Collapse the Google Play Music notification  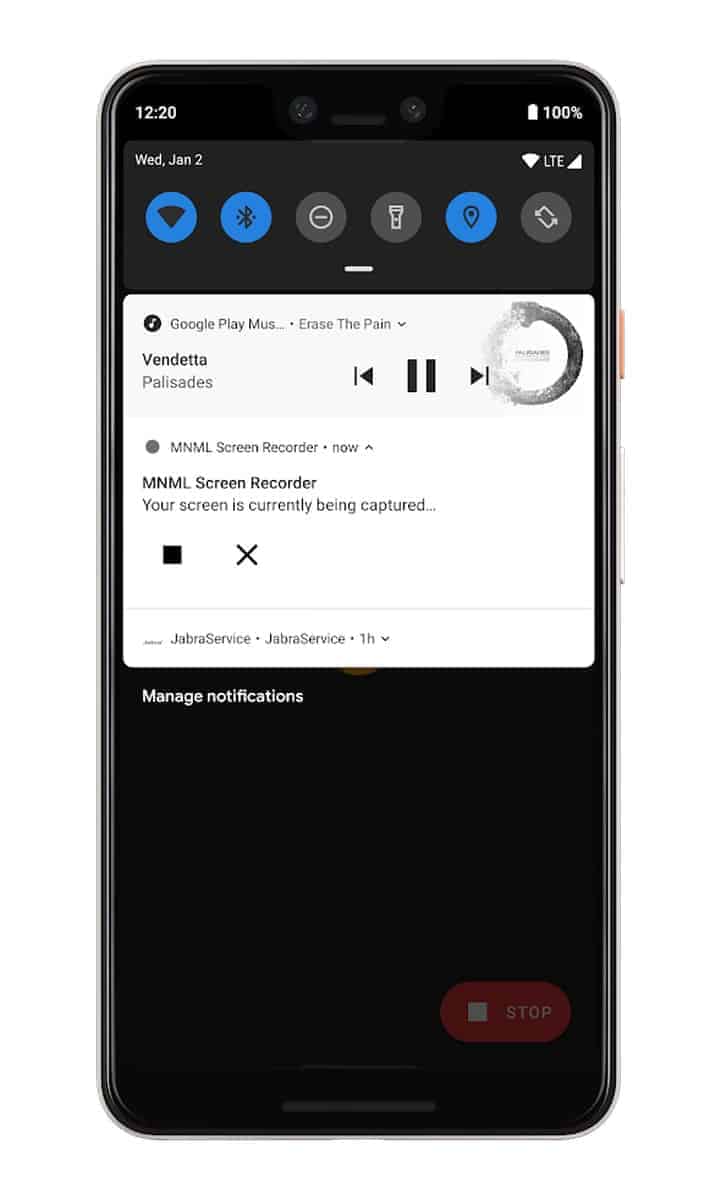(x=402, y=324)
